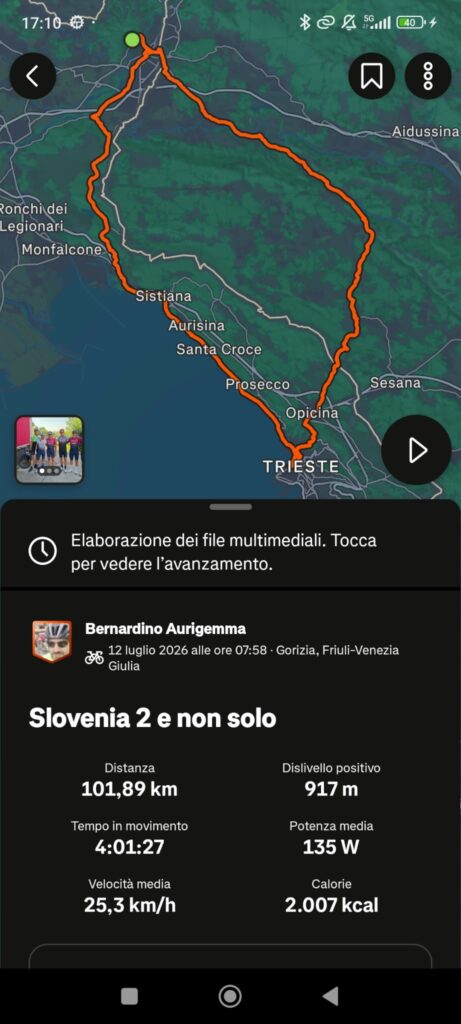Go back using the top-left arrow
Screen dimensions: 461x1024
click(33, 76)
